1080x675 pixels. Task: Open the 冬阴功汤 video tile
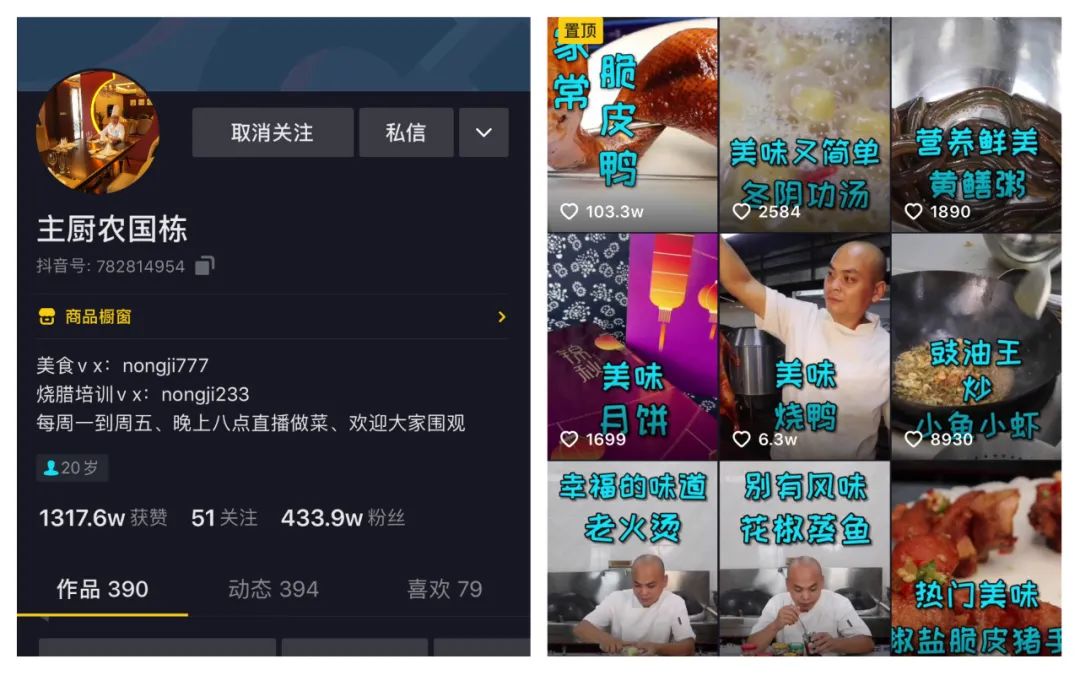pyautogui.click(x=804, y=125)
